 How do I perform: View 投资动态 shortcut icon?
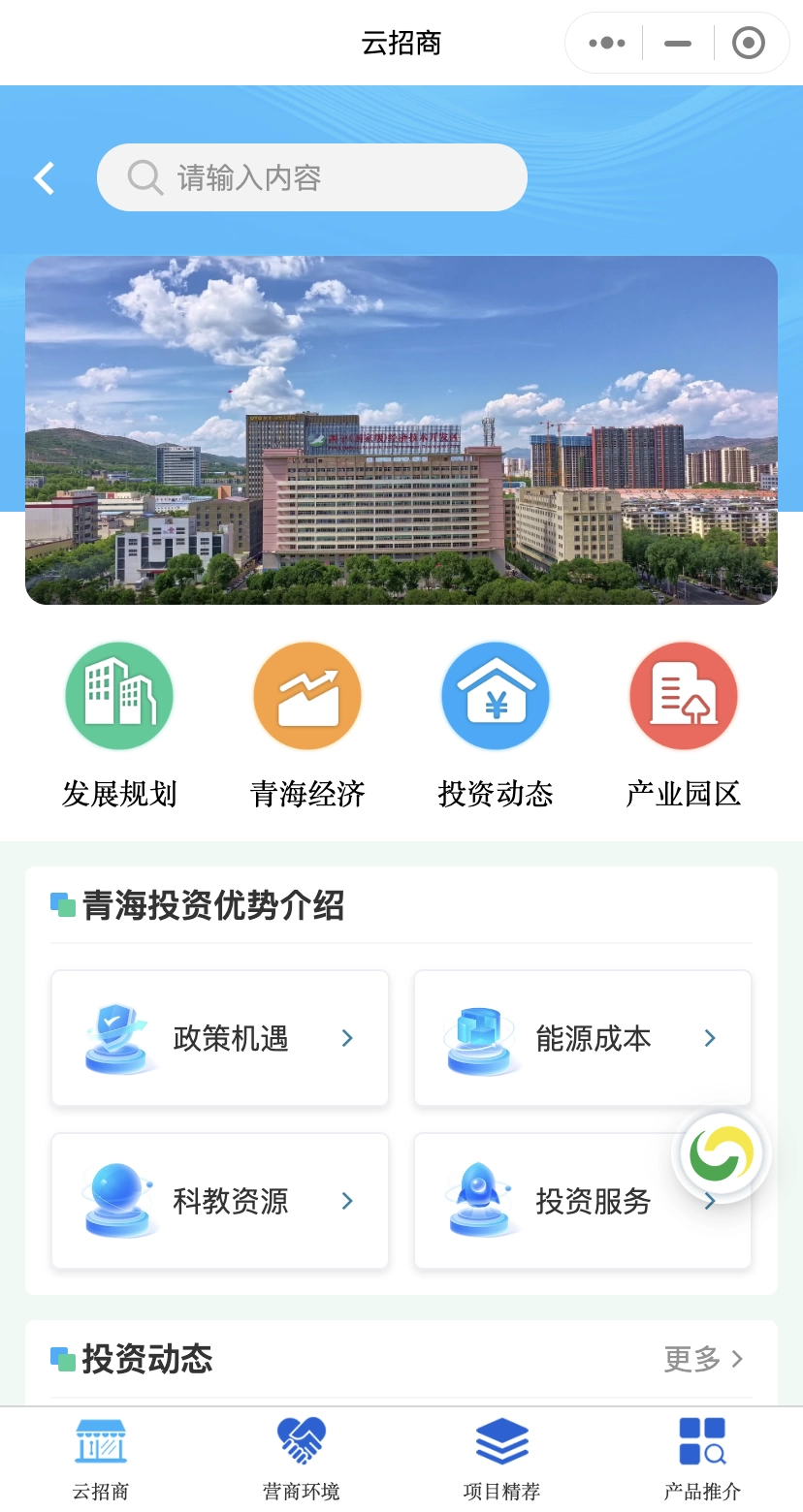click(x=496, y=698)
